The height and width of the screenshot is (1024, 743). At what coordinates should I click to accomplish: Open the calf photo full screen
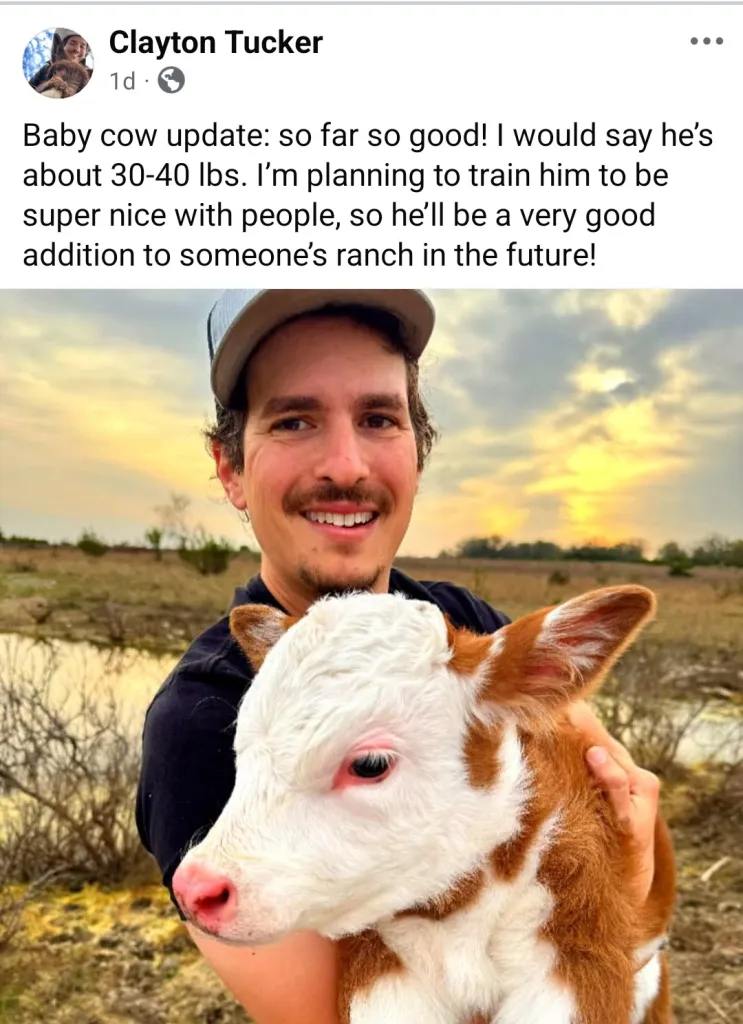(372, 656)
